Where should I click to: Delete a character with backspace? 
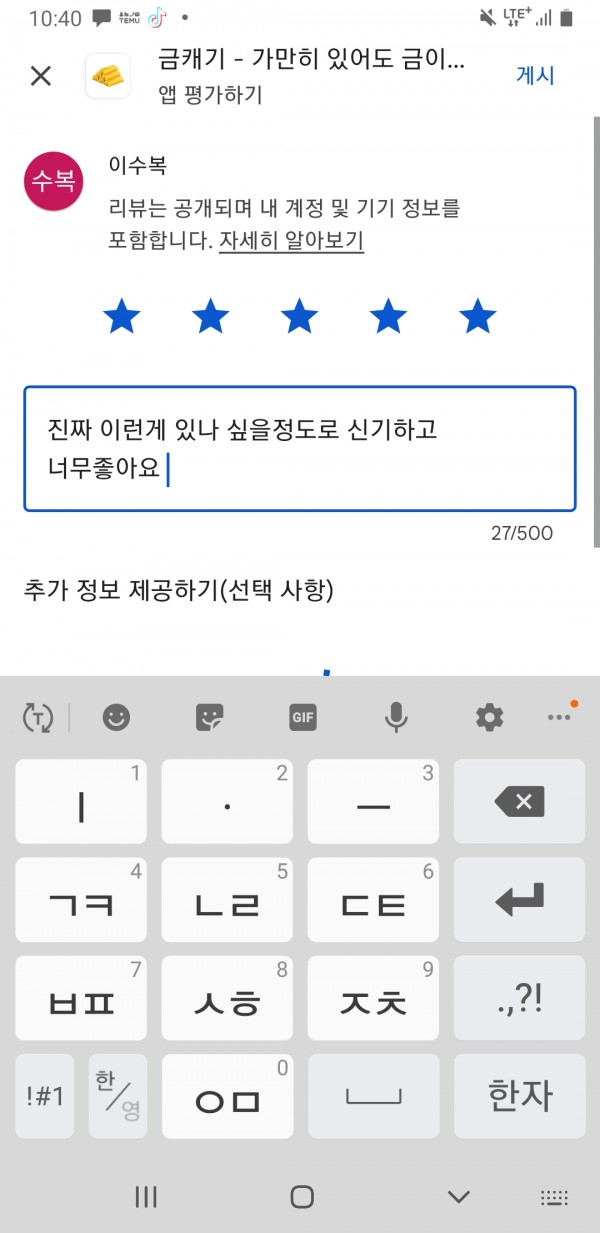tap(519, 802)
